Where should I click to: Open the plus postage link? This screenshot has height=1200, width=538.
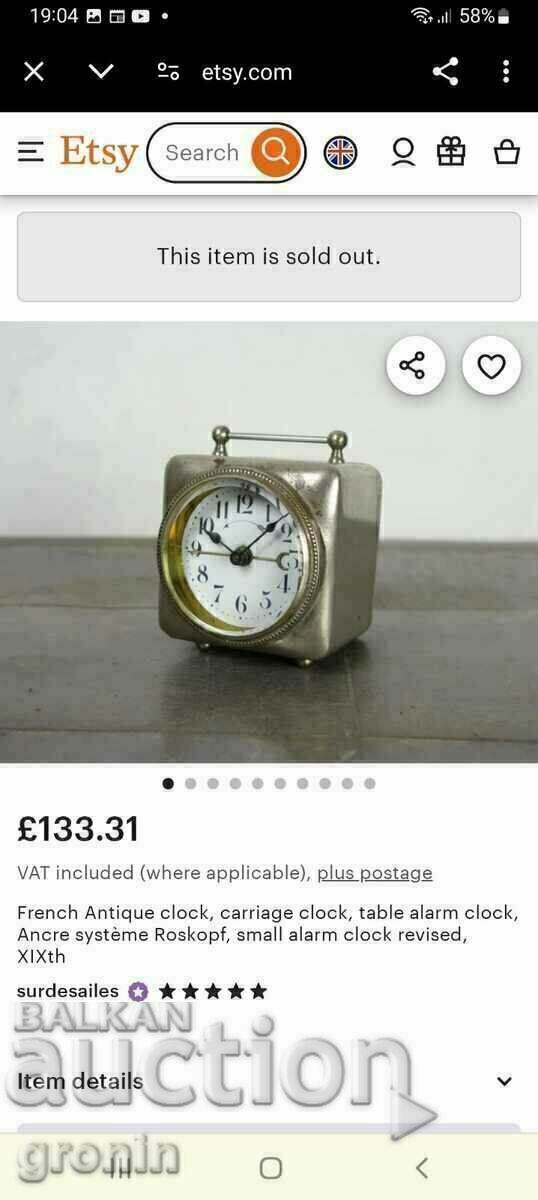pyautogui.click(x=375, y=873)
